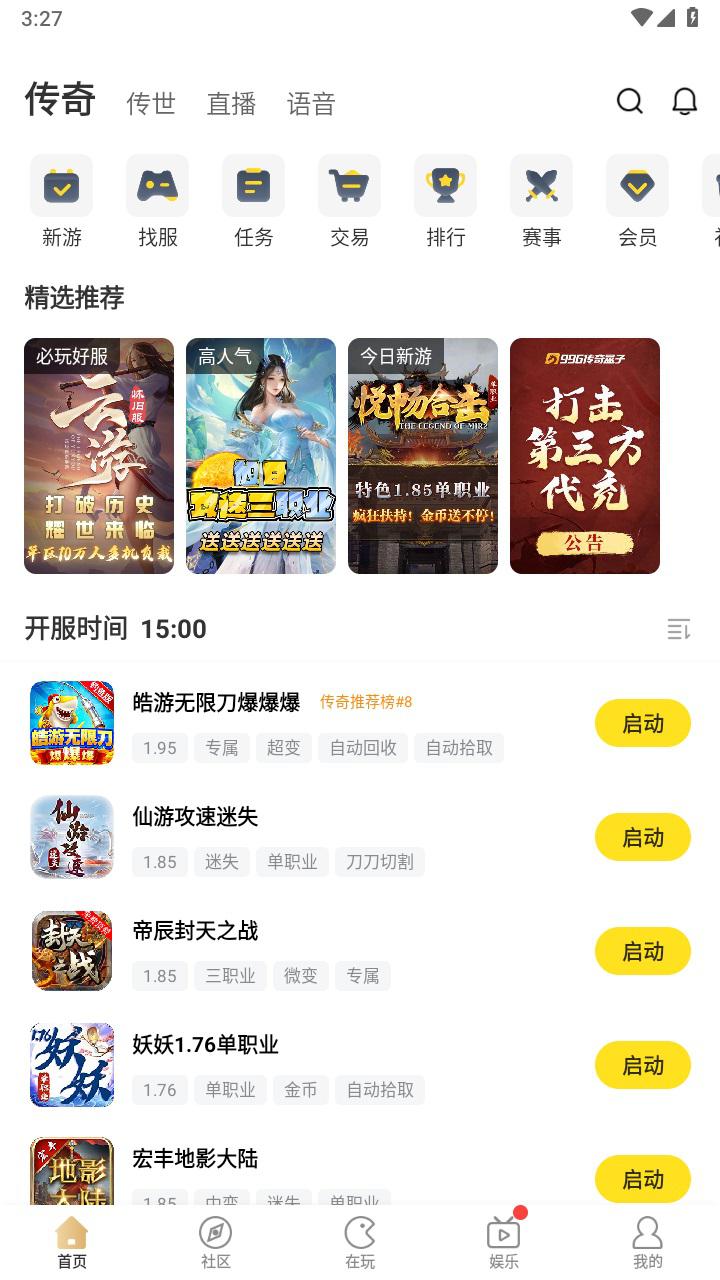The height and width of the screenshot is (1280, 720).
Task: Switch to the 传世 tab
Action: (151, 104)
